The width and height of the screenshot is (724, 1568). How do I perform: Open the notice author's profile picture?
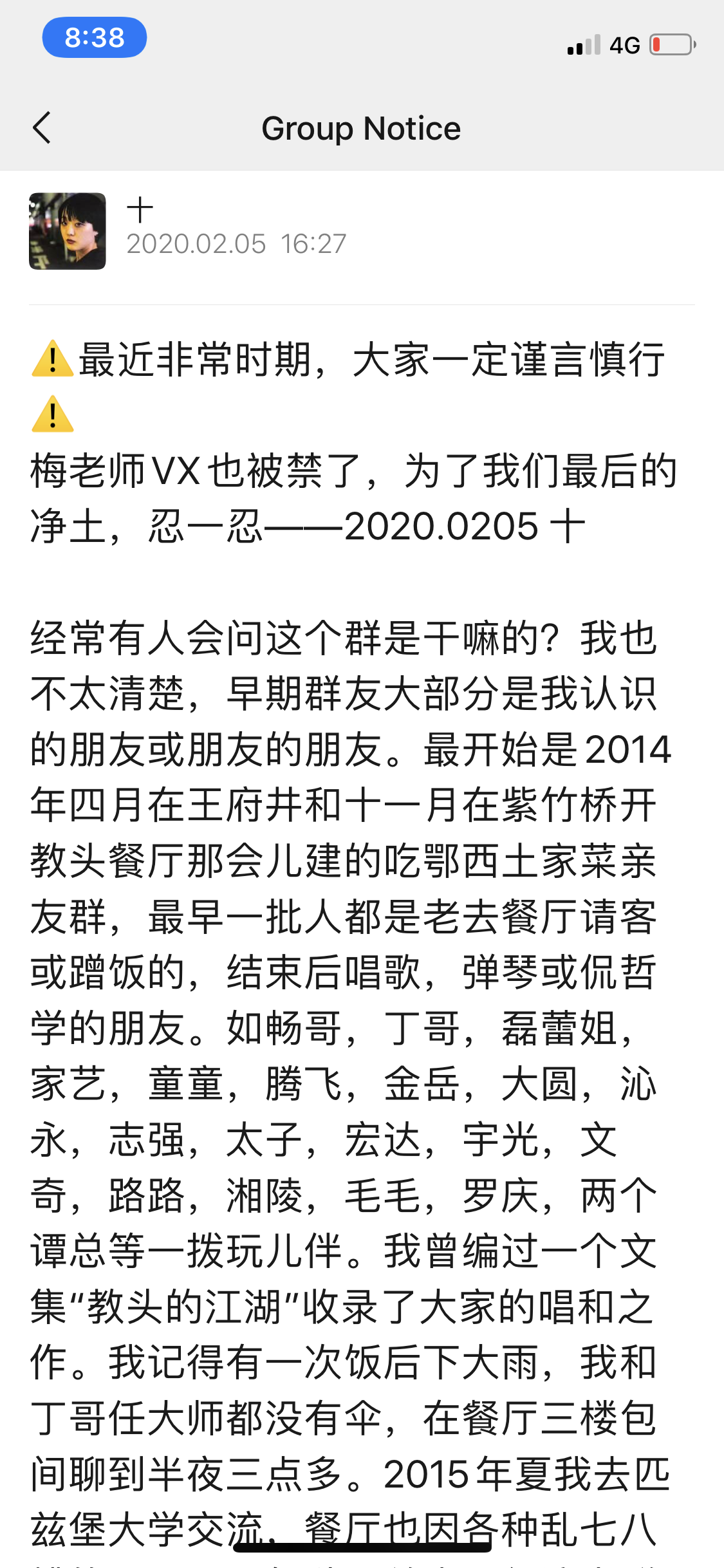(68, 231)
